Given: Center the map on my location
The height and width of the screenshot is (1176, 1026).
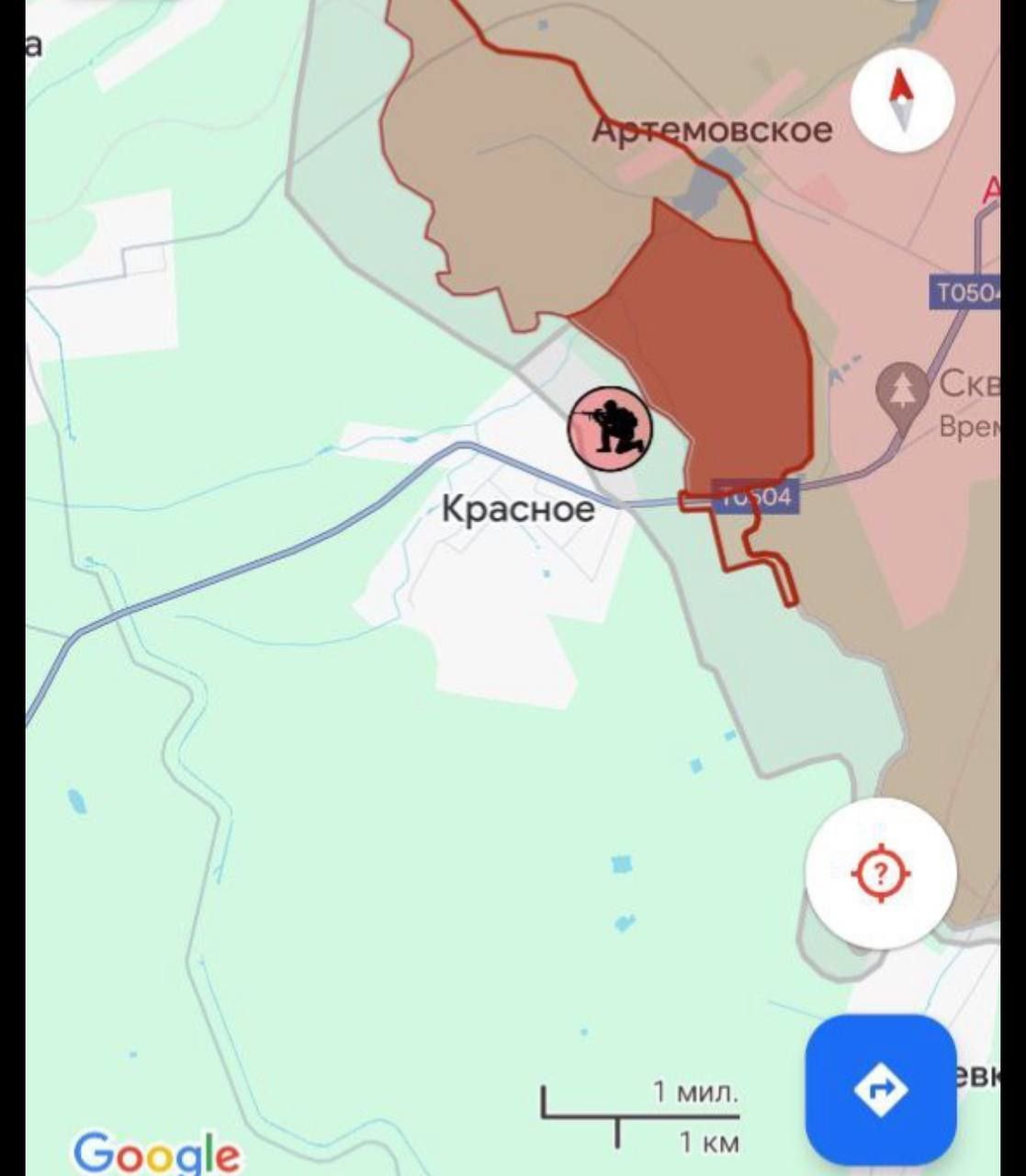Looking at the screenshot, I should click(881, 872).
